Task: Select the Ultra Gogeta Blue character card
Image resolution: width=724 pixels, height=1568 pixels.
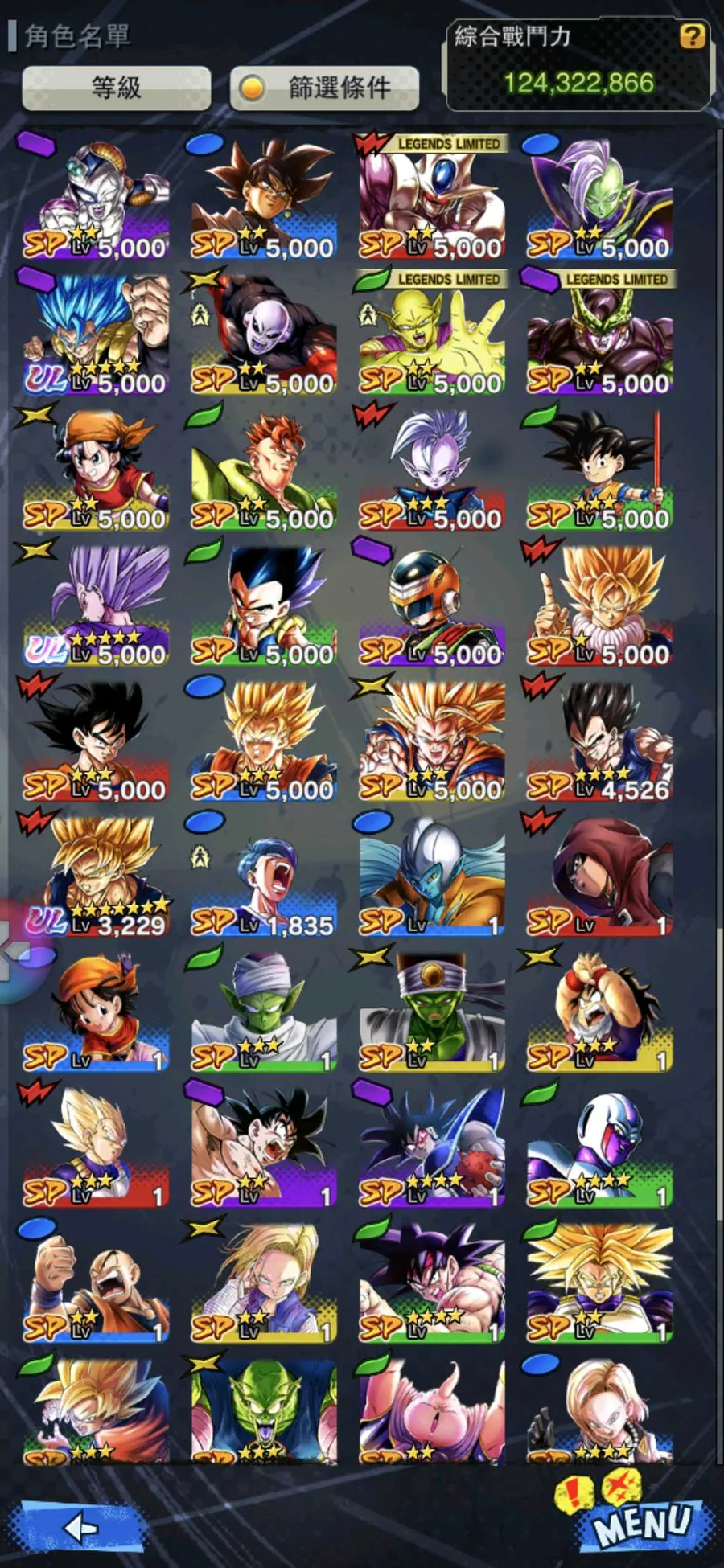Action: [x=95, y=334]
